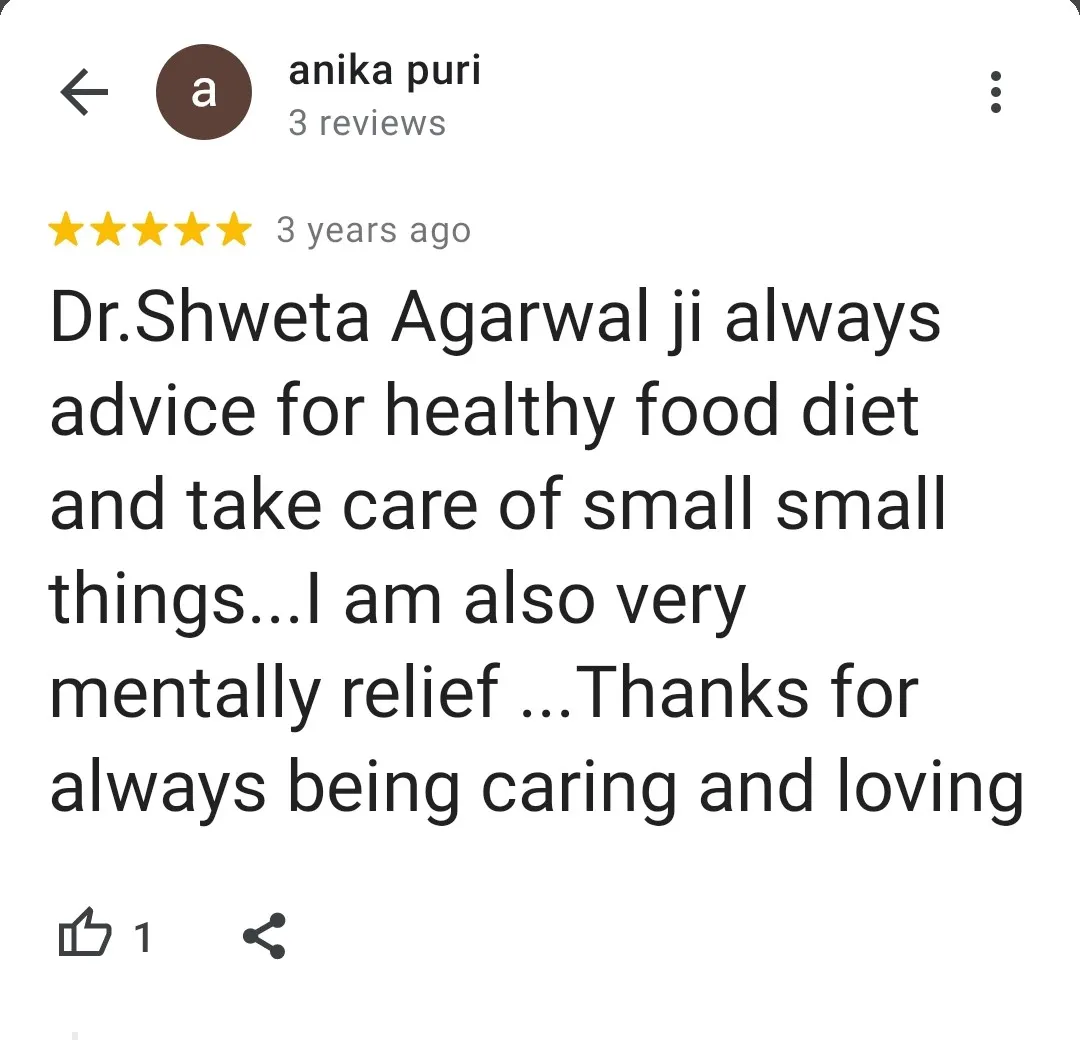Image resolution: width=1080 pixels, height=1040 pixels.
Task: Open anika puri's reviewer profile
Action: tap(384, 72)
